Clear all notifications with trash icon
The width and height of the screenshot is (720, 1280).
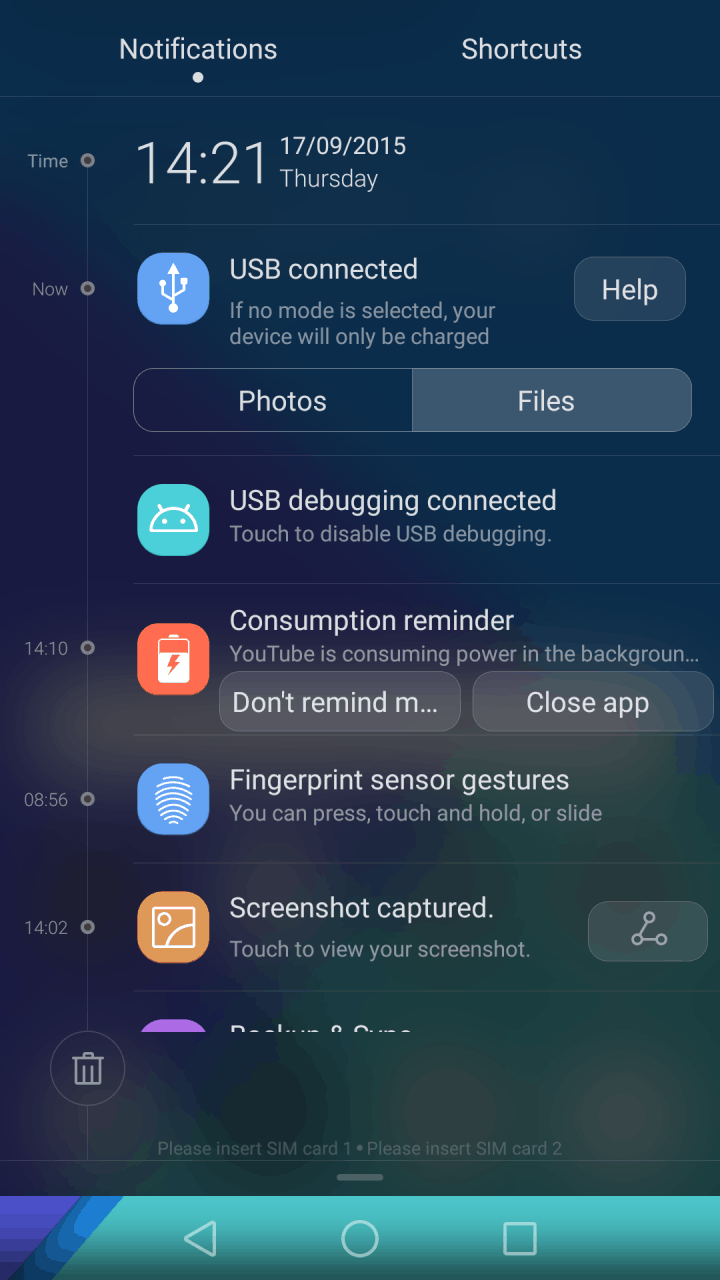point(88,1068)
